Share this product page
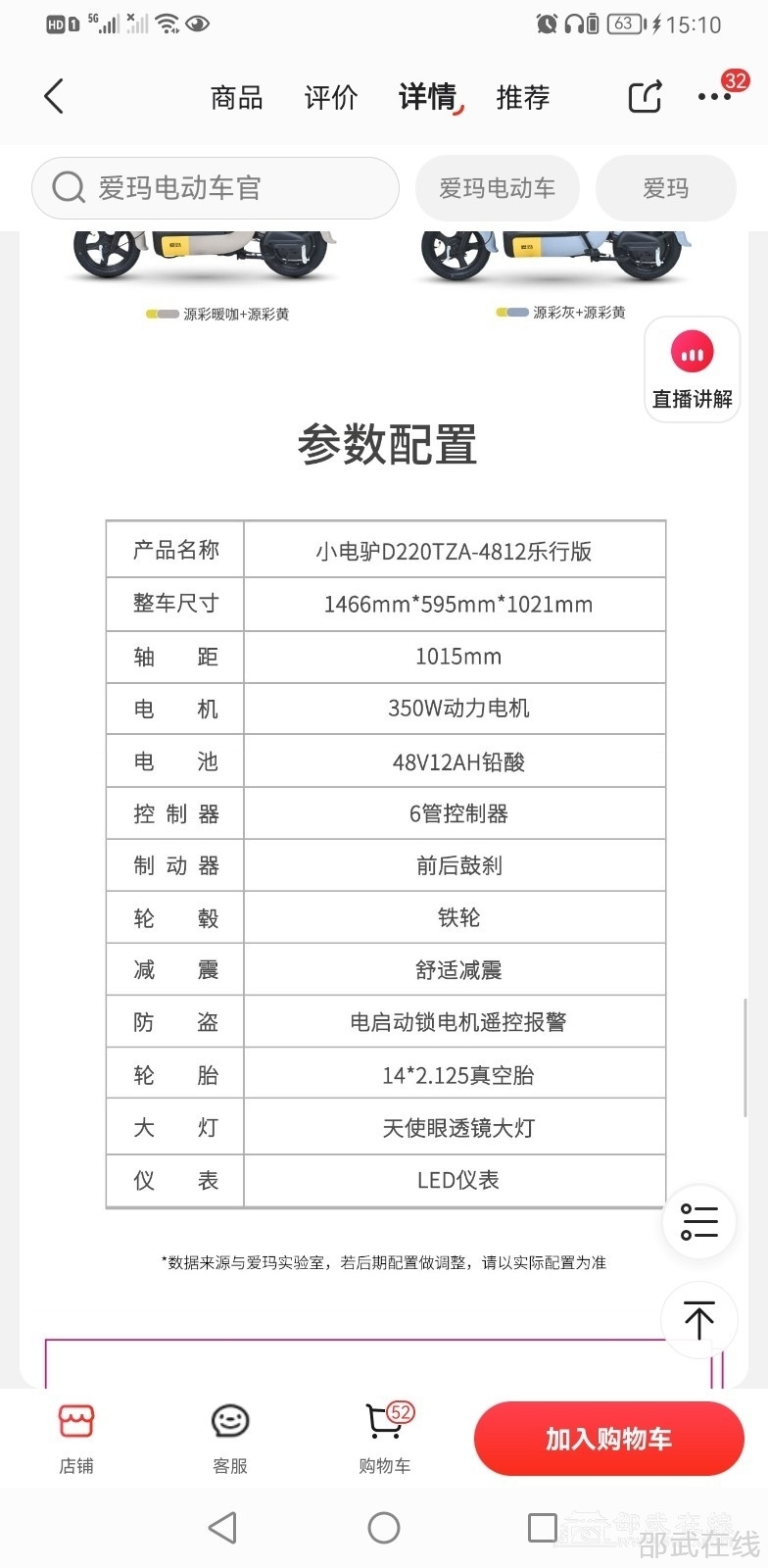The width and height of the screenshot is (768, 1568). click(645, 96)
